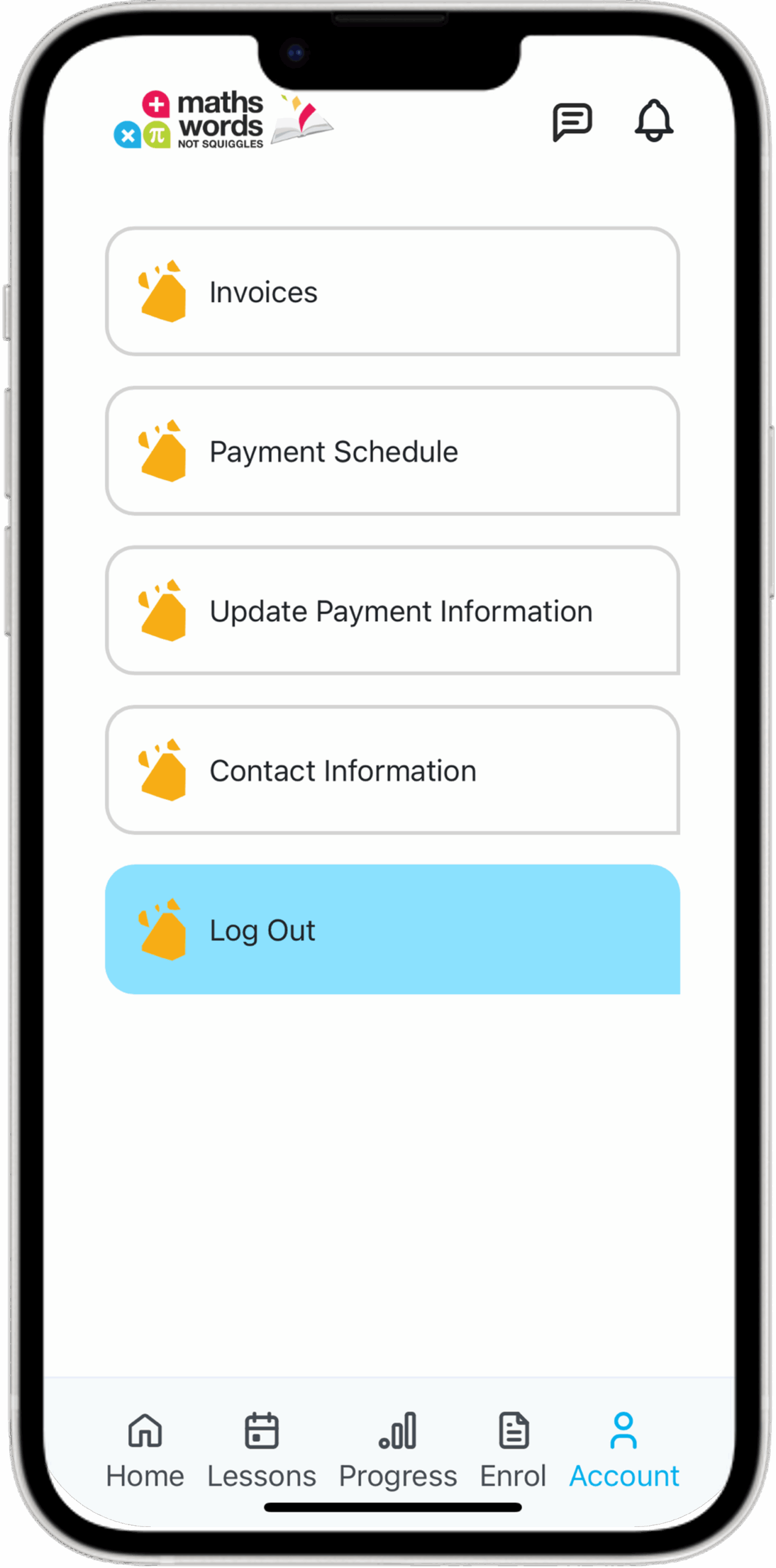Screen dimensions: 776x1568
Task: Open the Enrol tab
Action: (x=513, y=1450)
